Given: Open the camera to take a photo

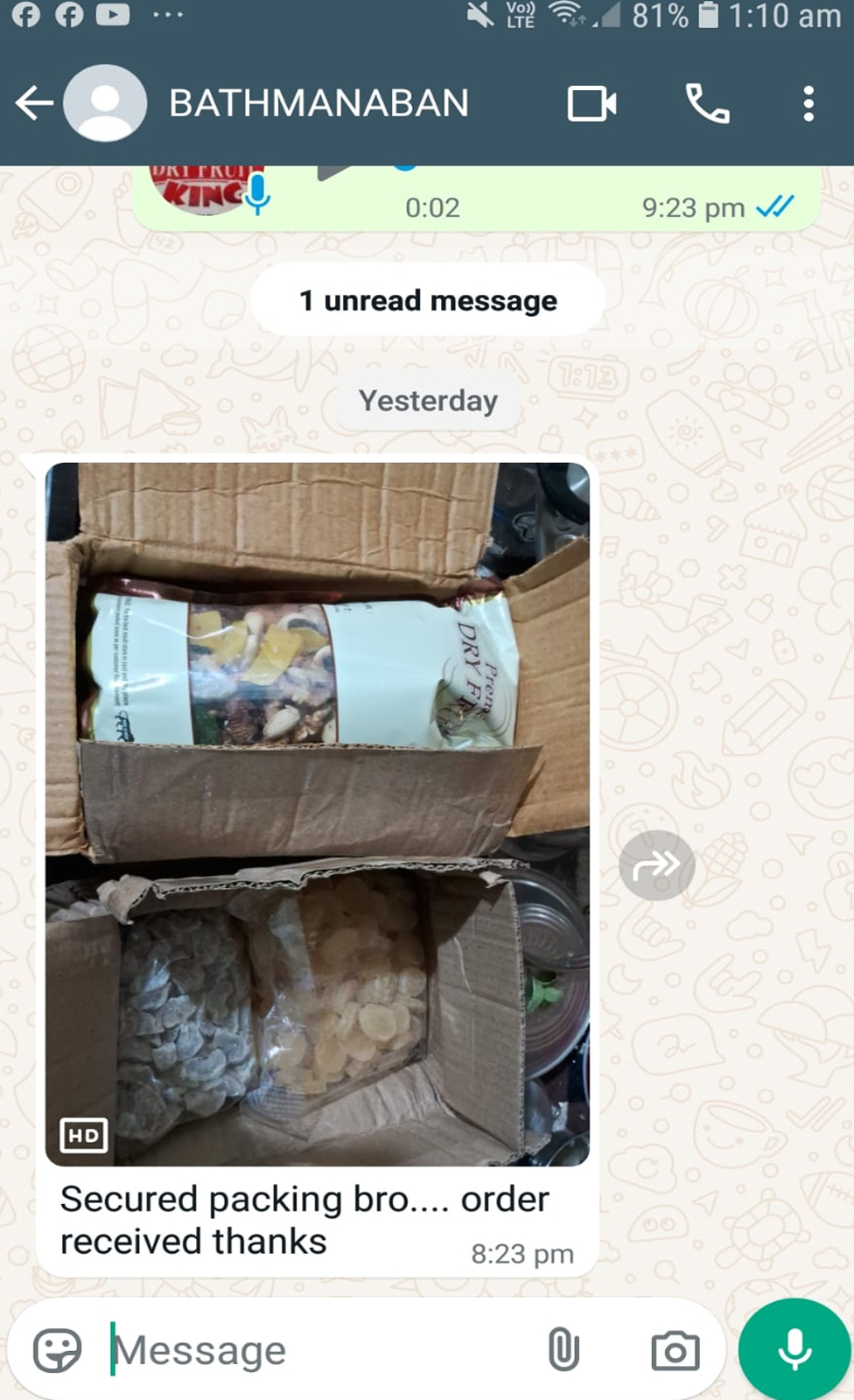Looking at the screenshot, I should tap(675, 1350).
